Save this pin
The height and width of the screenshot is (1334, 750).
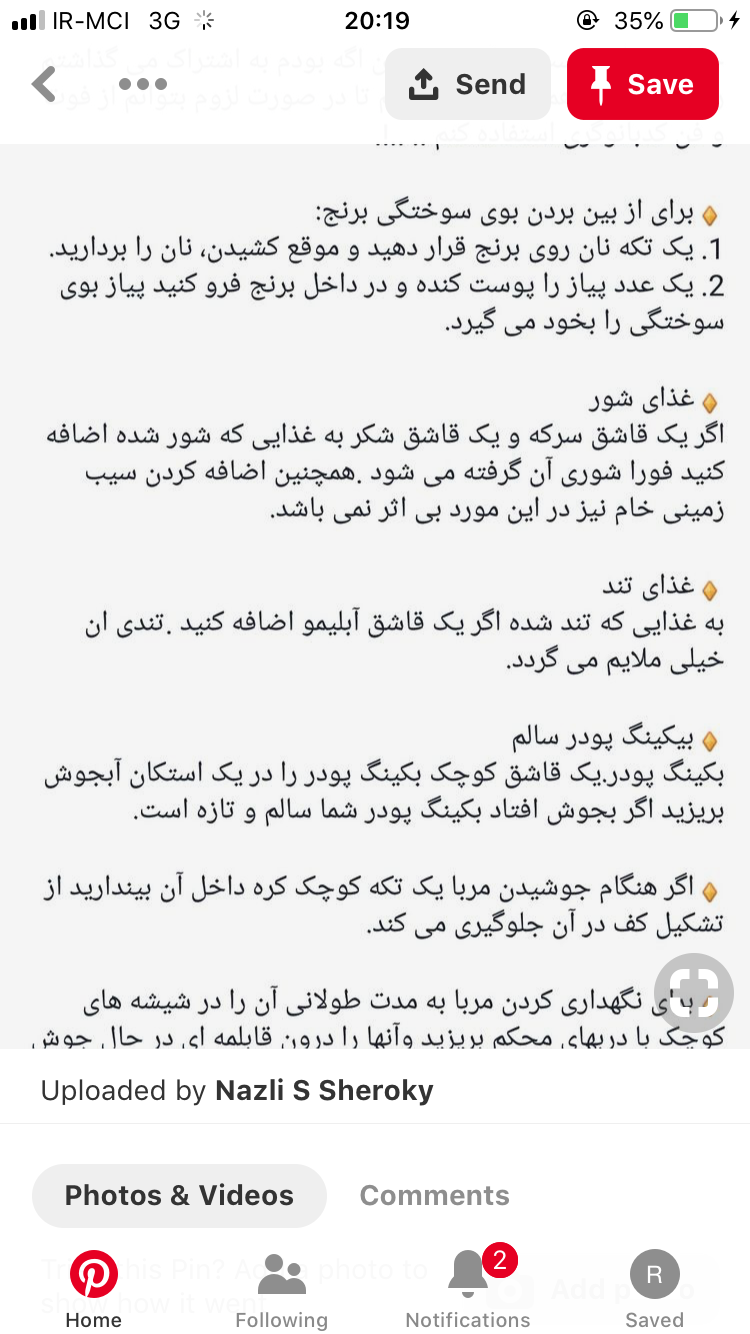(x=642, y=85)
